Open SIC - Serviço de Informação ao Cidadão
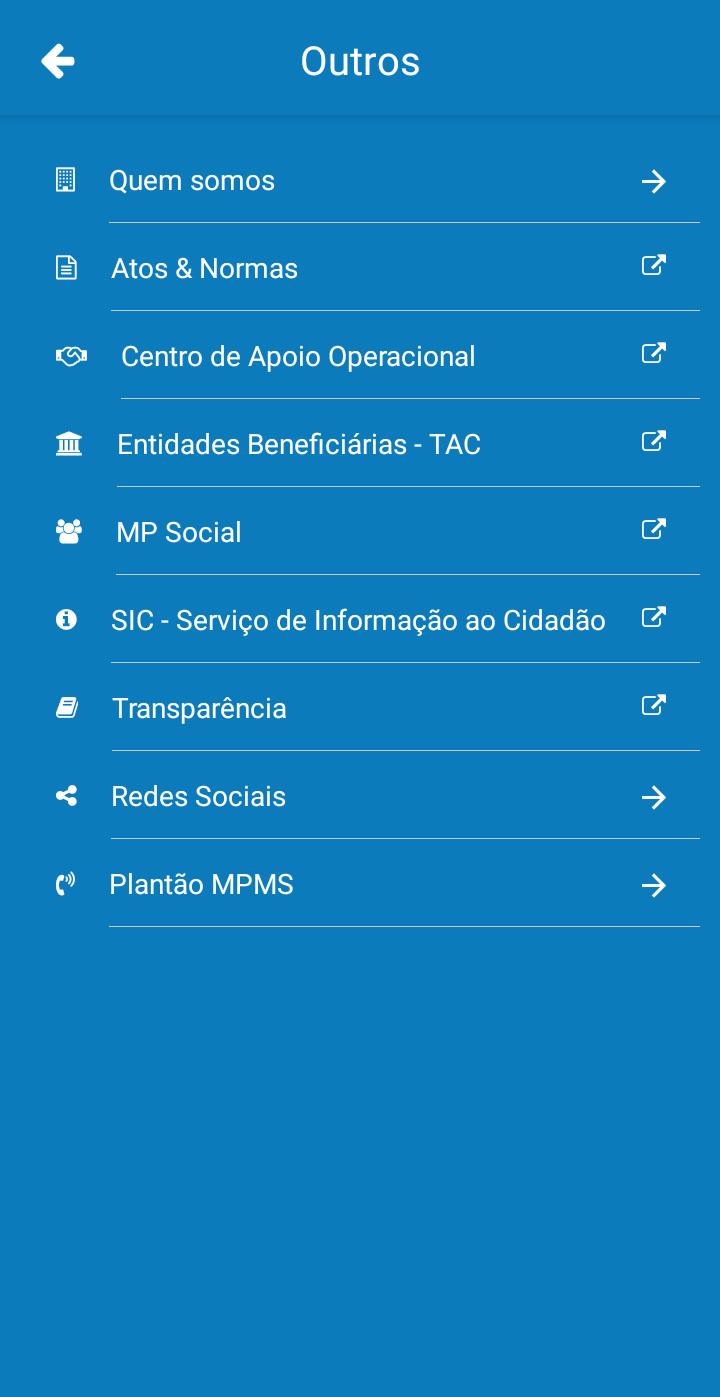The width and height of the screenshot is (720, 1397). click(x=360, y=620)
